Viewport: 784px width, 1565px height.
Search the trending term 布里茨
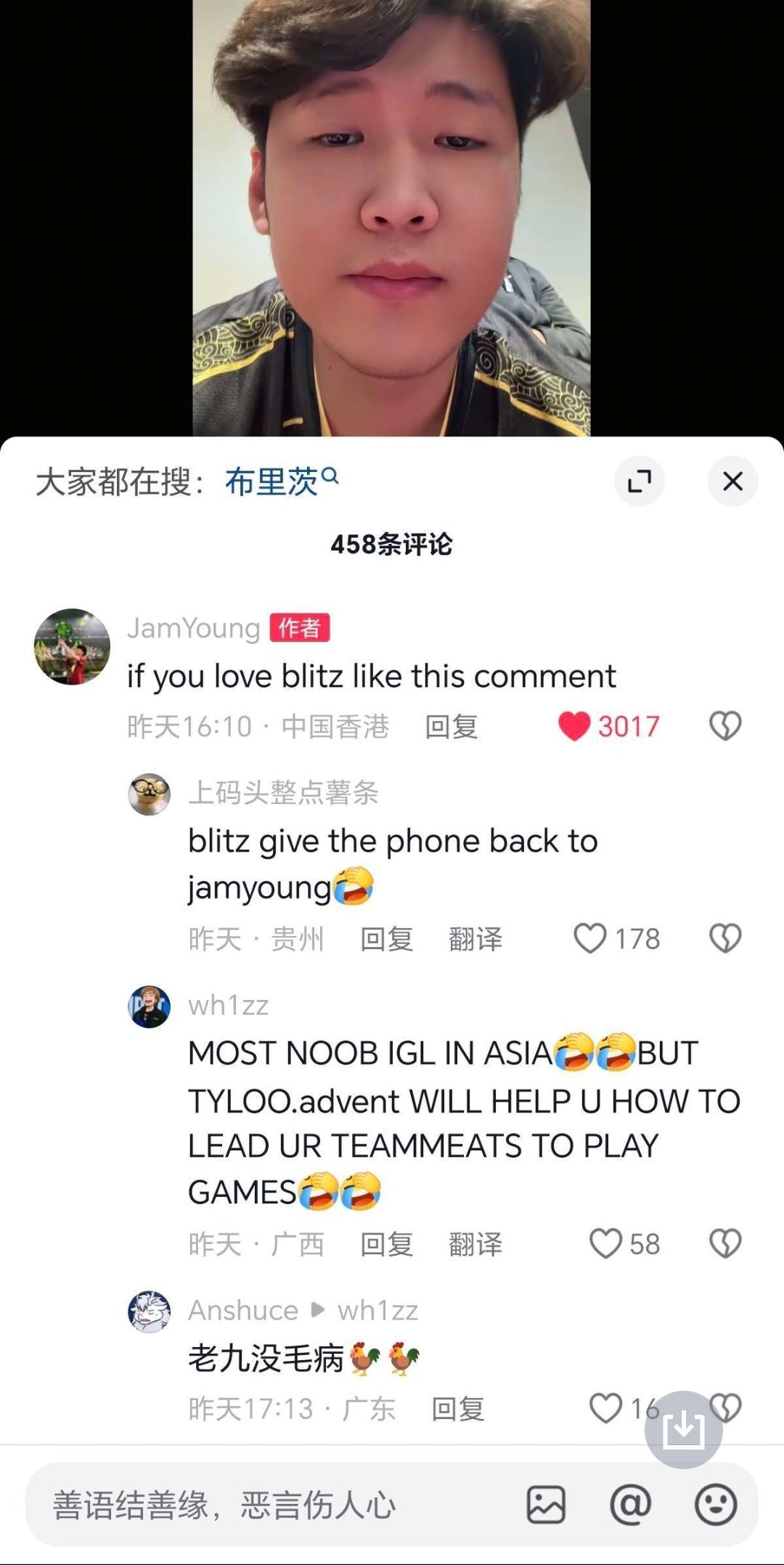pos(280,481)
